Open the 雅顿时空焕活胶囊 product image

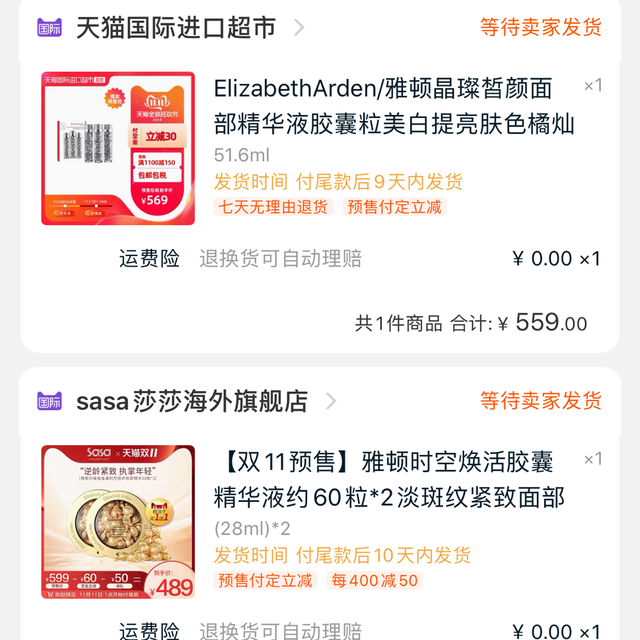[118, 521]
